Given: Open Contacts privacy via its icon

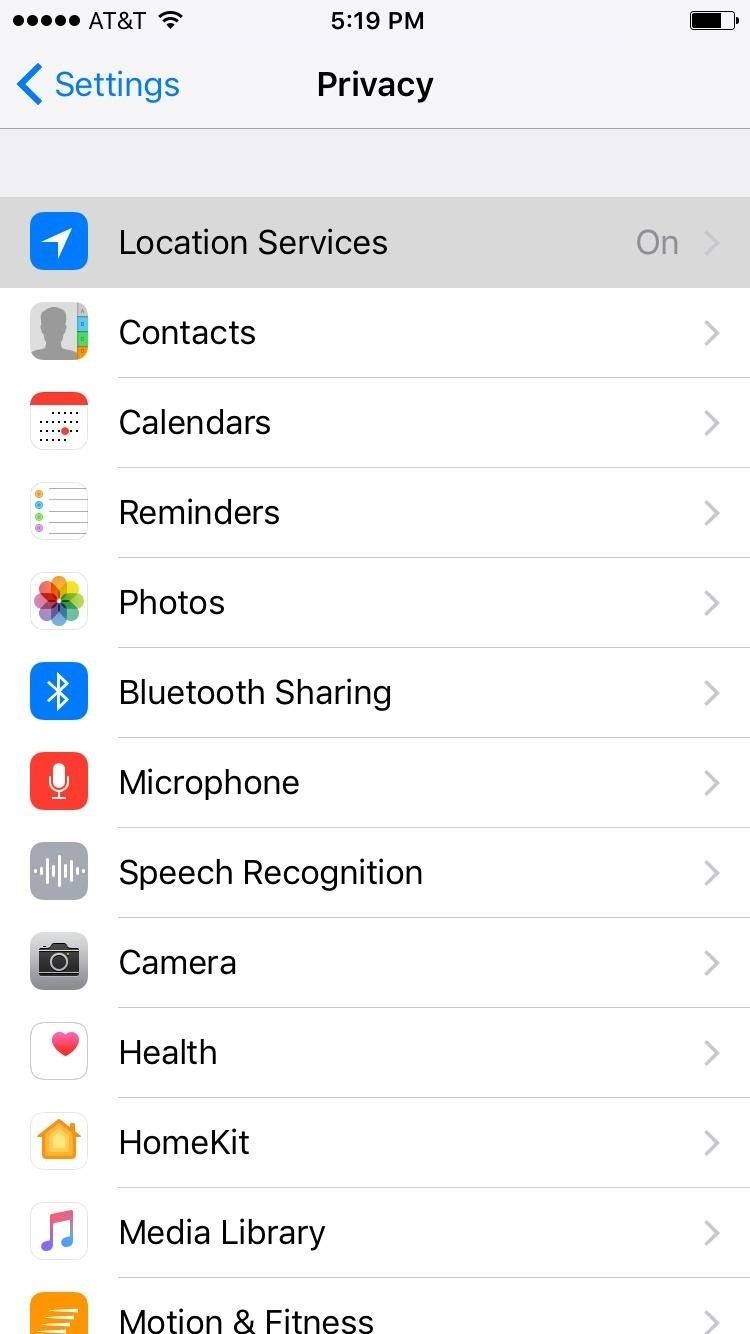Looking at the screenshot, I should coord(58,332).
